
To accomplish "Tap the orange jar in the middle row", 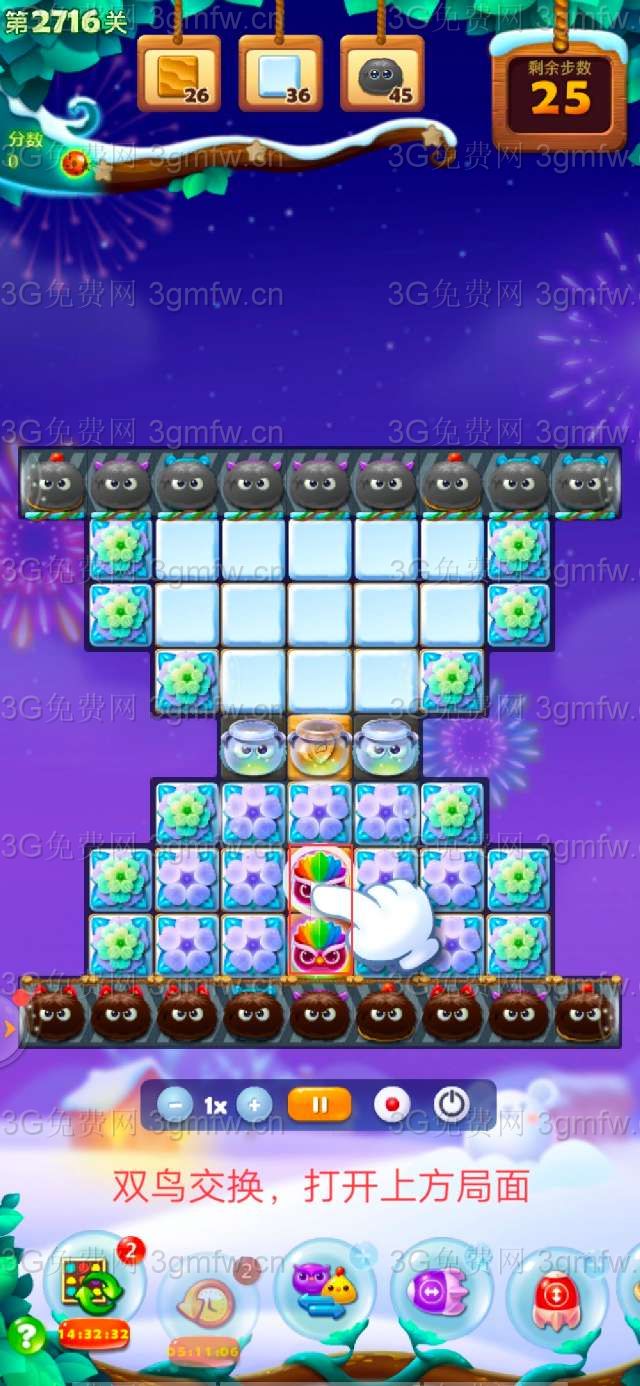I will tap(319, 747).
